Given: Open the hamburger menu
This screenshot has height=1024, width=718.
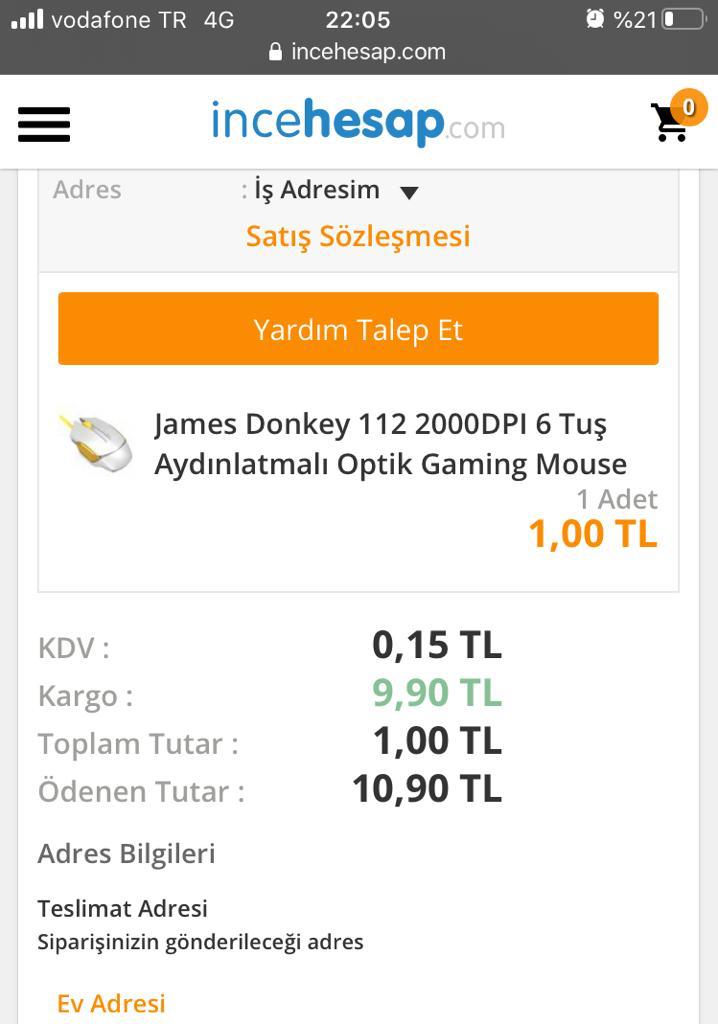Looking at the screenshot, I should point(44,124).
